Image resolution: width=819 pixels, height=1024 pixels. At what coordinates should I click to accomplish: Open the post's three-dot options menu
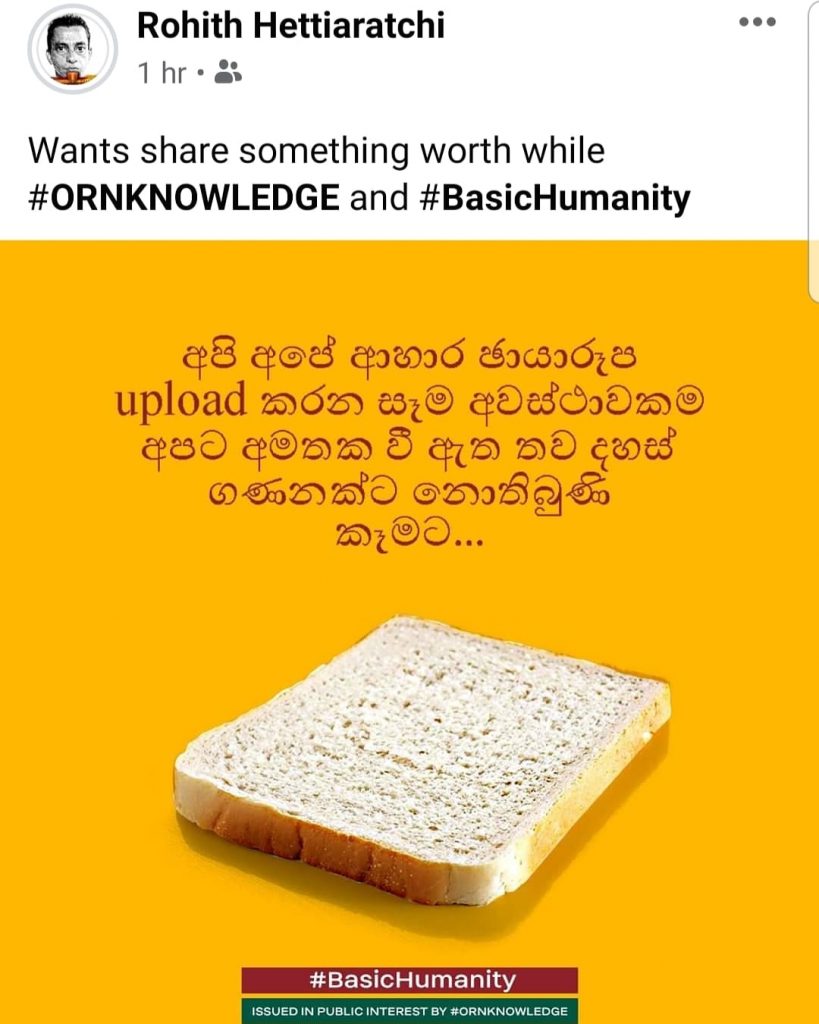(x=757, y=23)
